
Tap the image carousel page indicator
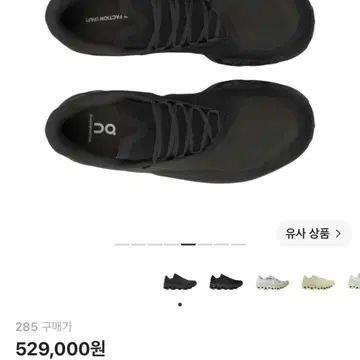pos(180,245)
